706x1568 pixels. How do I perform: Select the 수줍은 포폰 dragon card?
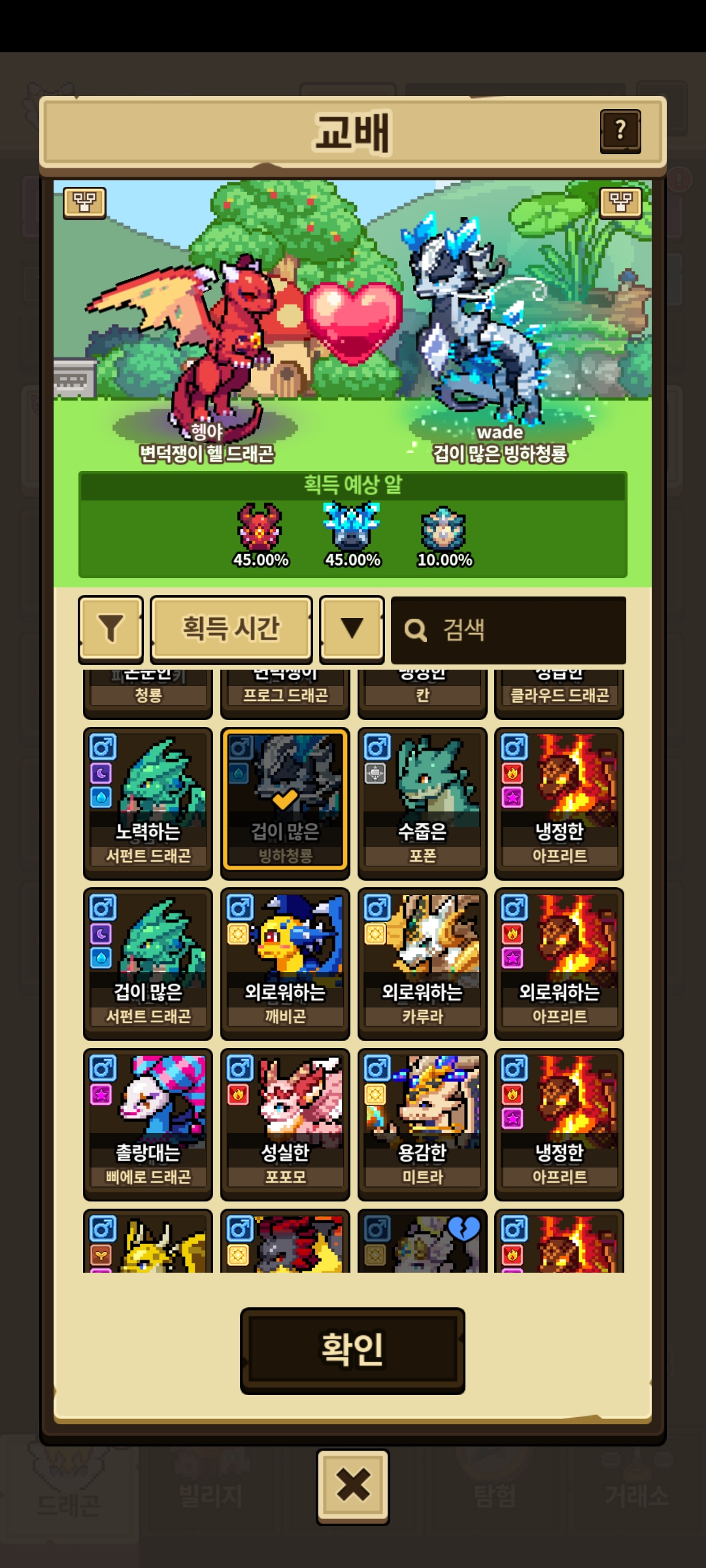tap(422, 804)
